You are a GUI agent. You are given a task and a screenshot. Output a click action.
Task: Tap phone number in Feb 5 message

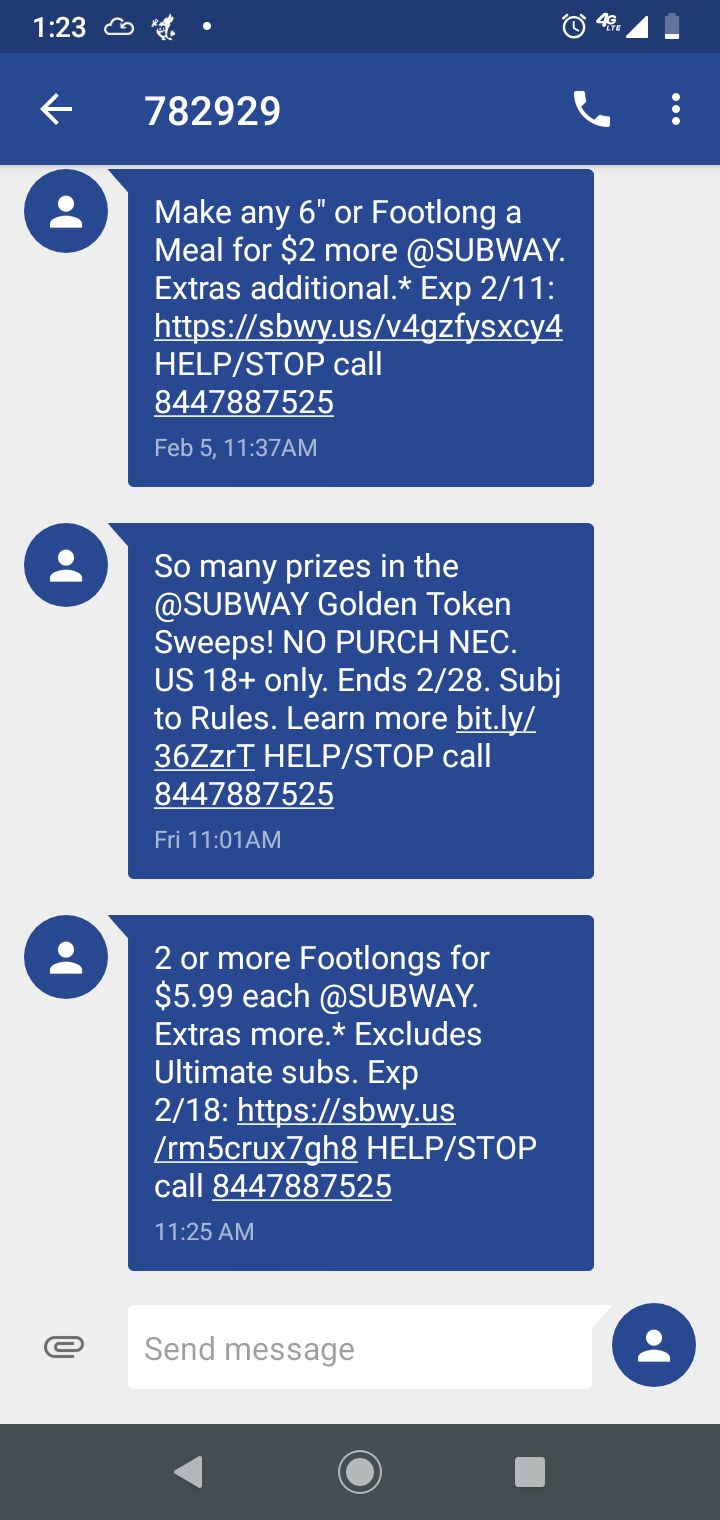point(244,403)
